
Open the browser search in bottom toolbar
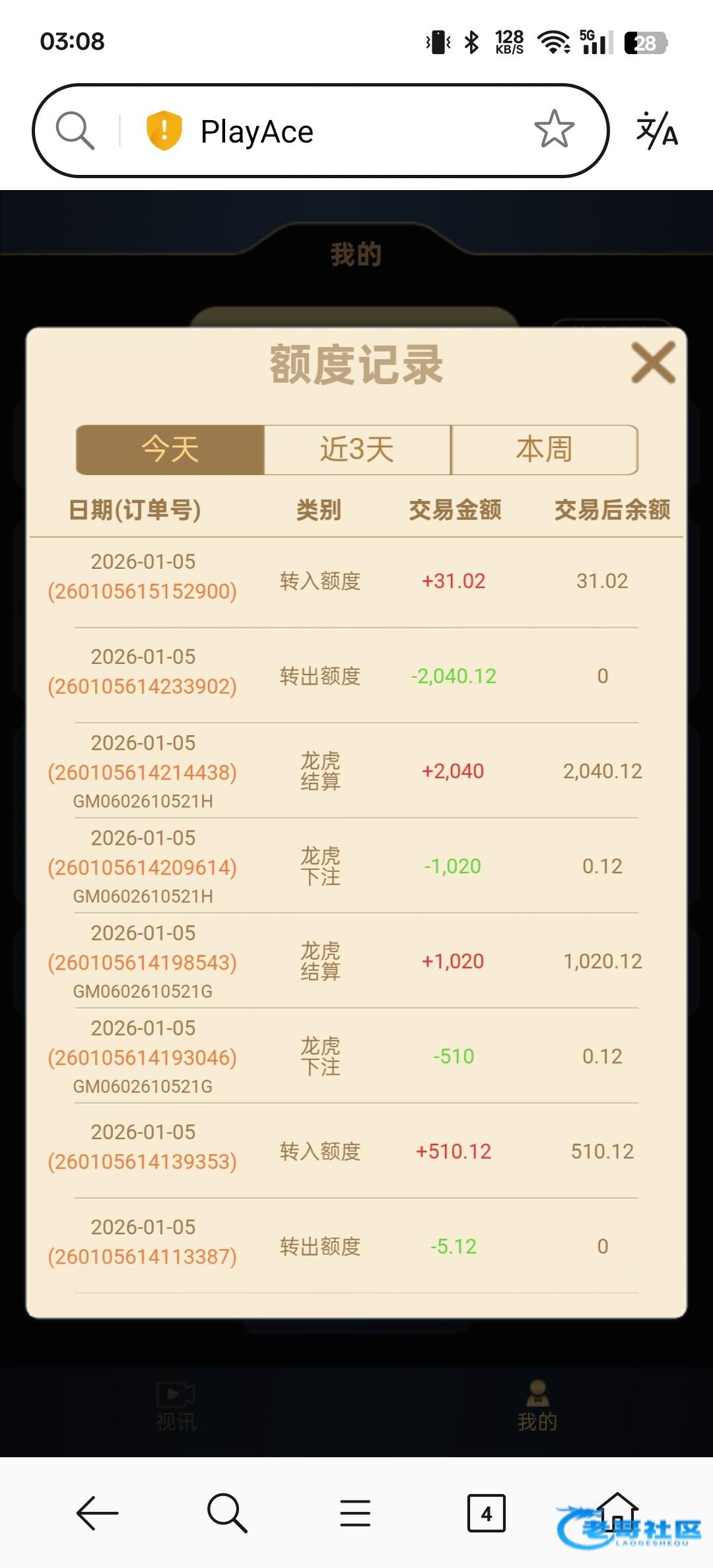click(x=226, y=1513)
